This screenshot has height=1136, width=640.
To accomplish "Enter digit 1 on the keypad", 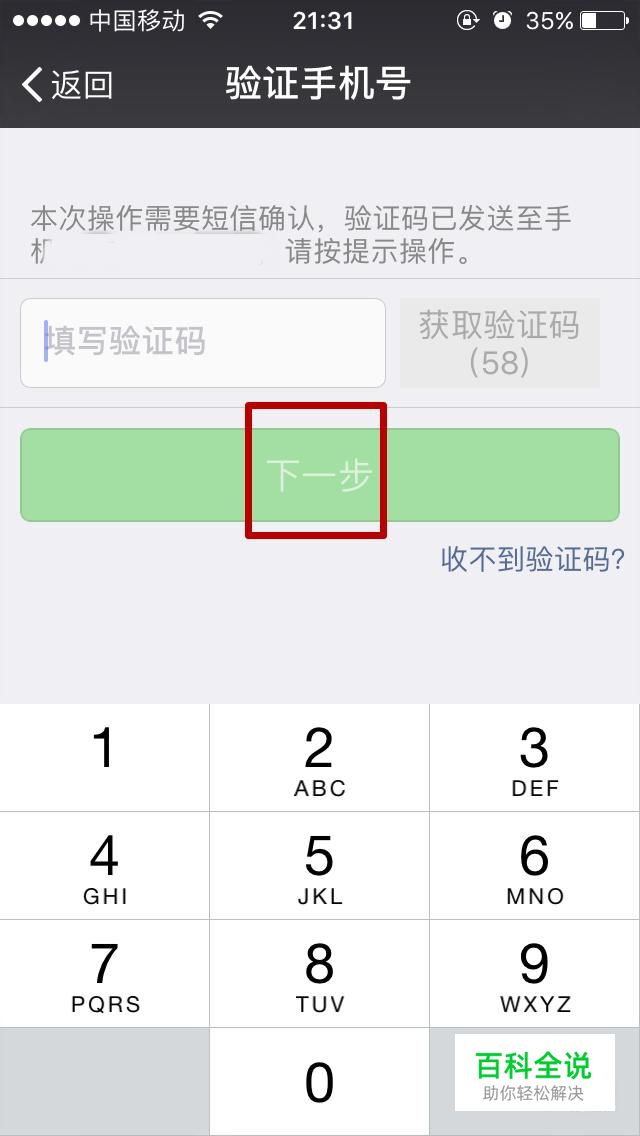I will (104, 757).
